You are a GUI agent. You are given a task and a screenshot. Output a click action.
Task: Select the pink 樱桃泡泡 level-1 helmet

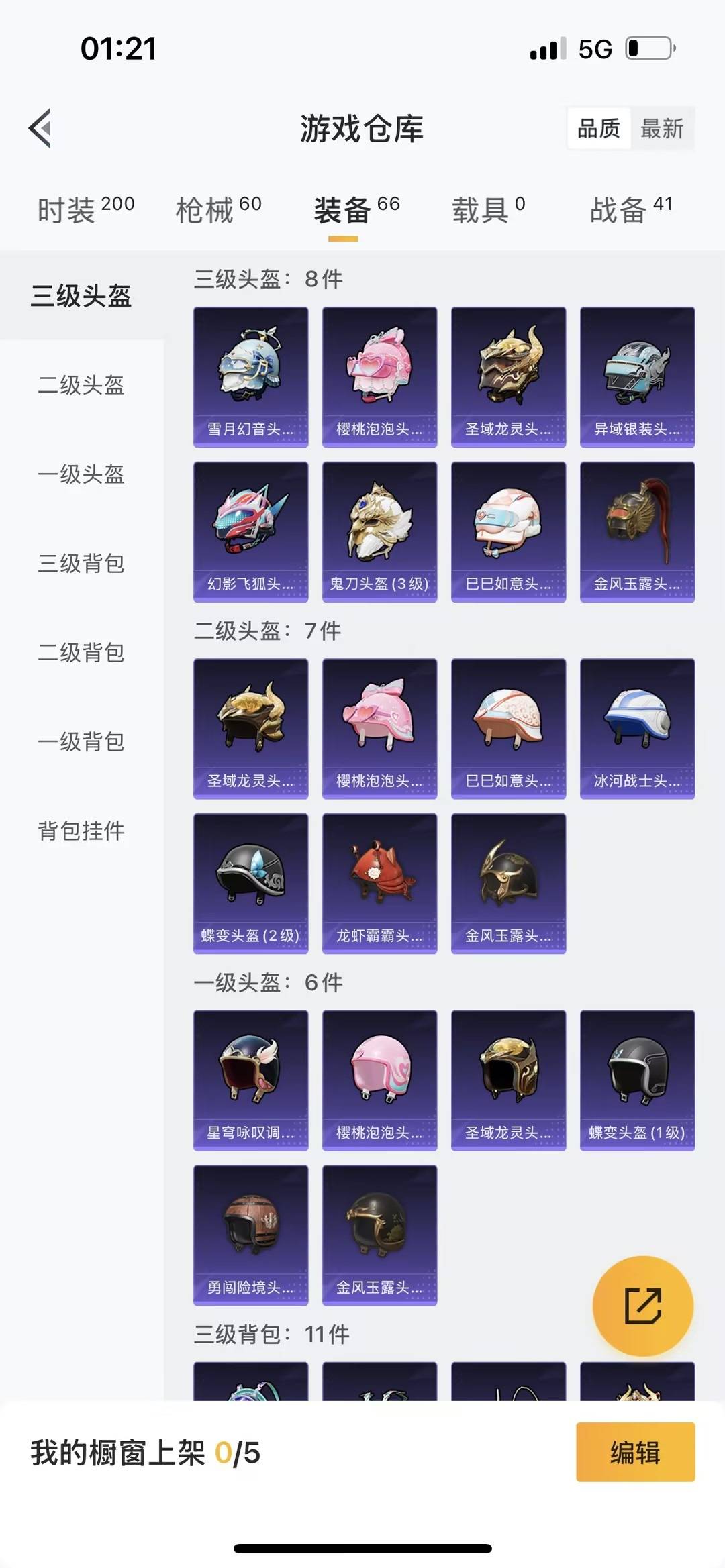coord(379,1079)
